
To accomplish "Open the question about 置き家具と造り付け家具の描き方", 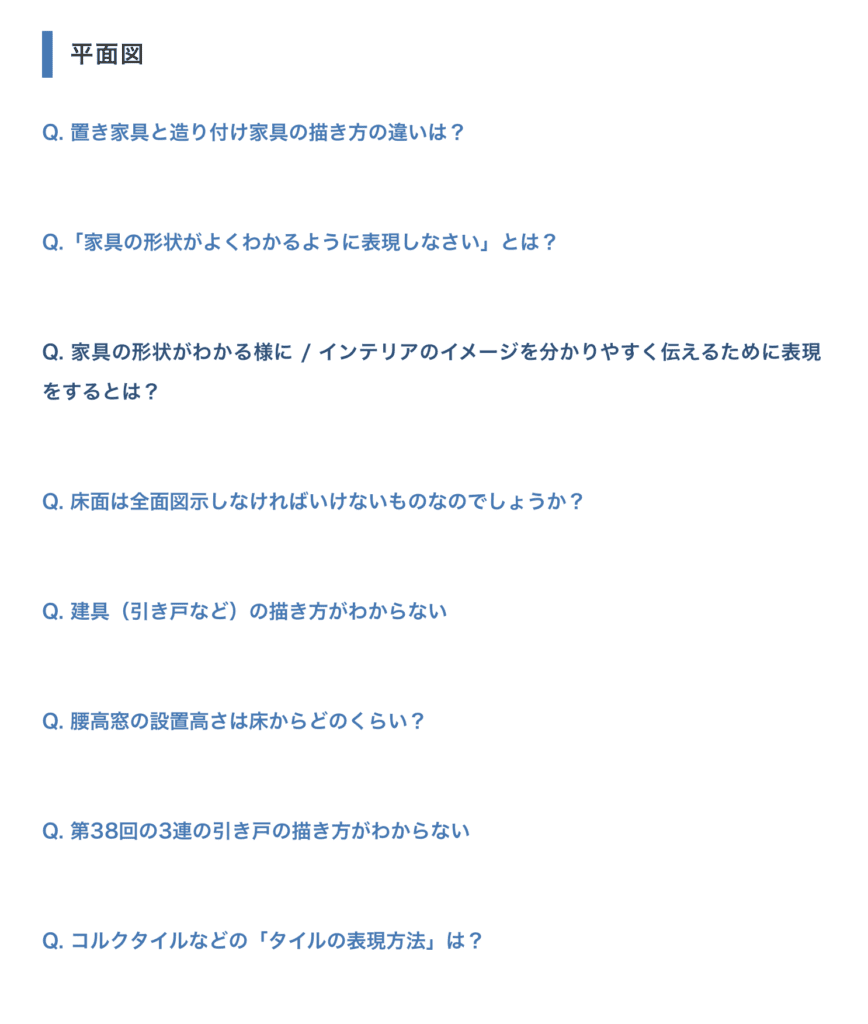I will click(x=254, y=133).
